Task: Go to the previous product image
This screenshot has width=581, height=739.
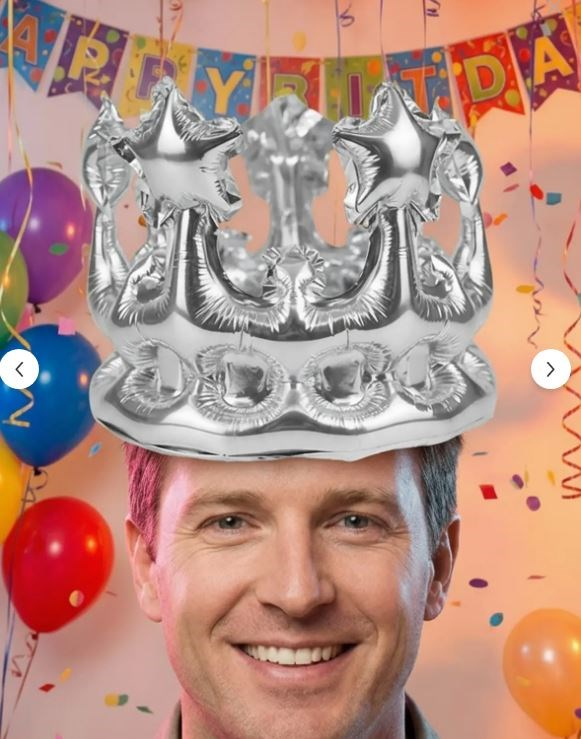Action: click(x=19, y=369)
